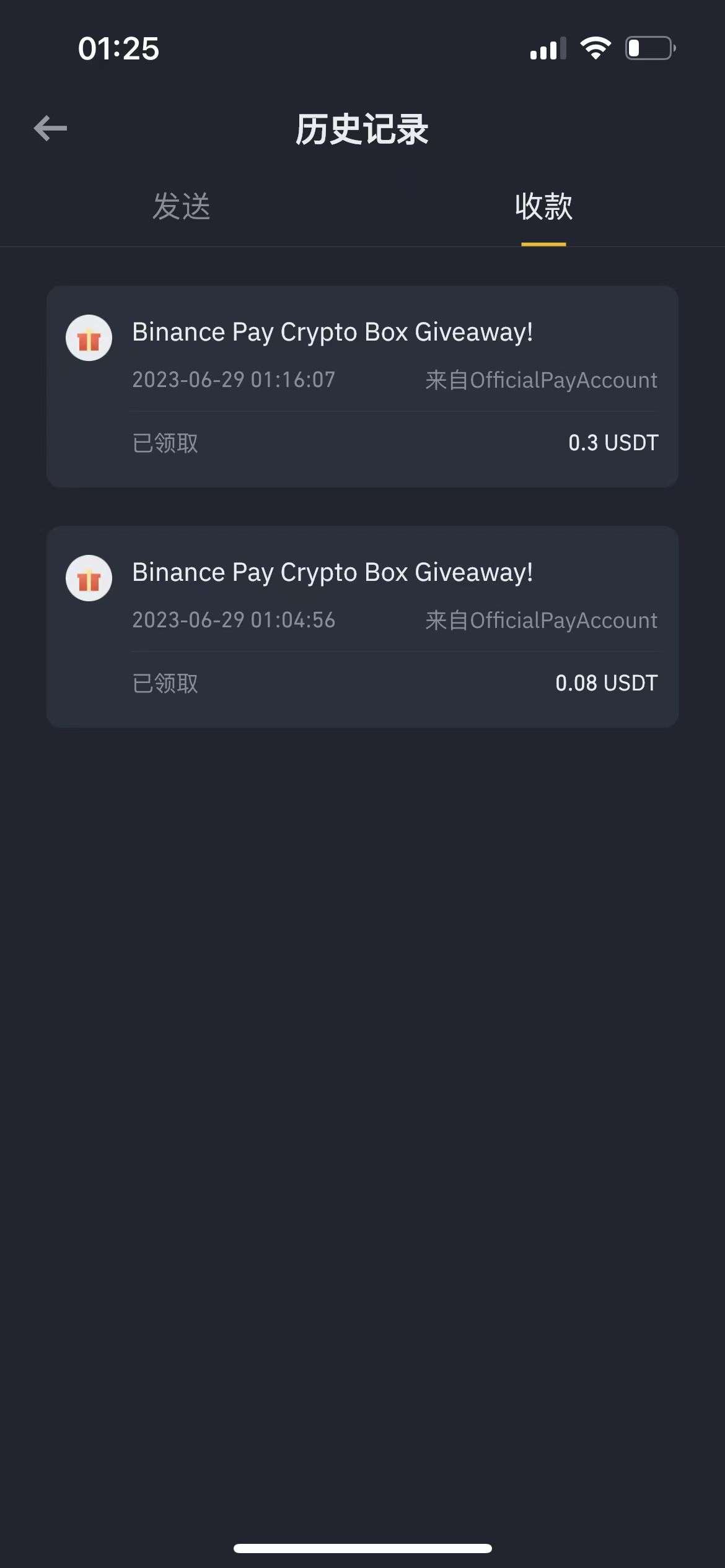Open the 0.3 USDT Crypto Box record
This screenshot has height=1568, width=725.
[x=362, y=386]
